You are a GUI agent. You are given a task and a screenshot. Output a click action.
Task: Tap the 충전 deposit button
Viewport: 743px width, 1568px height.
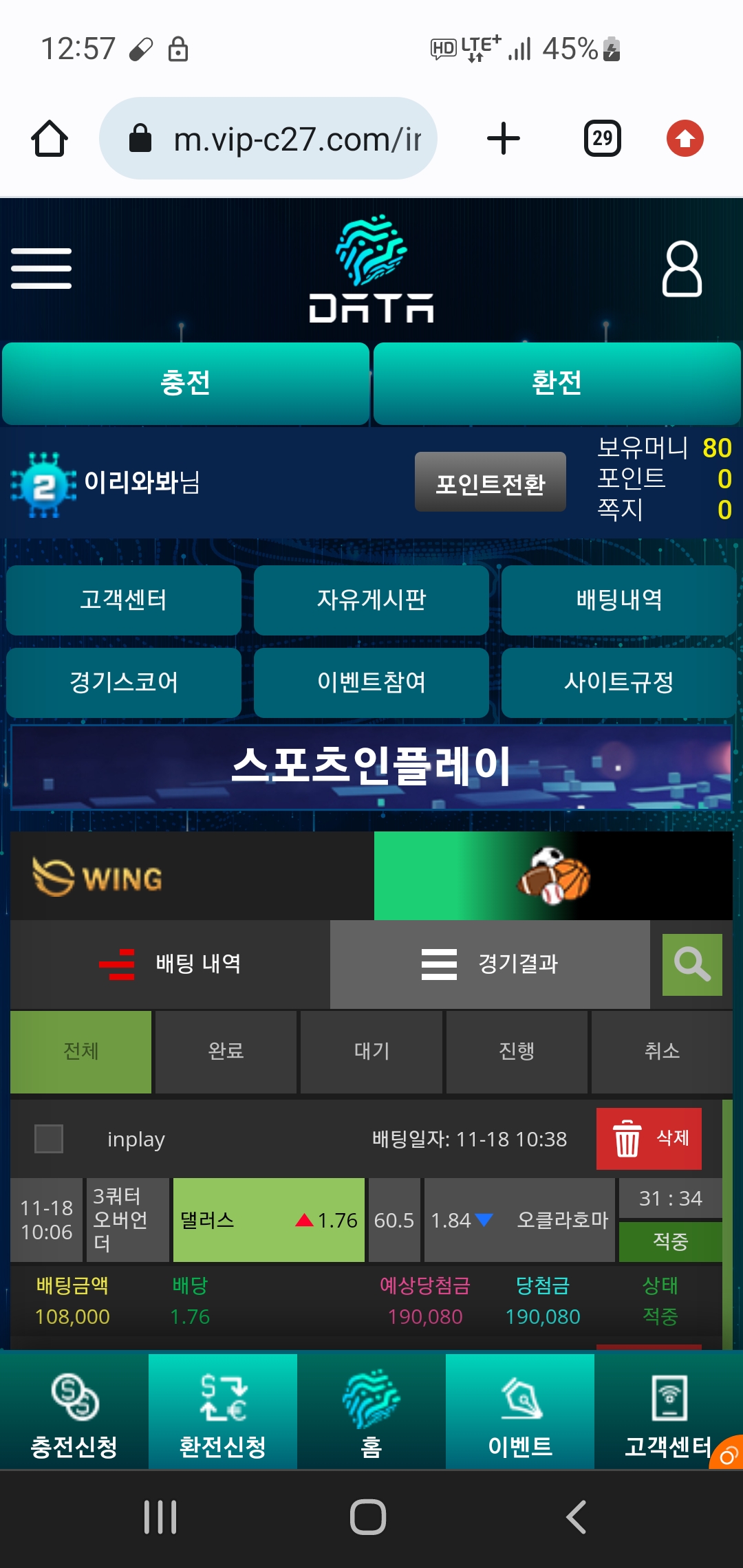(x=186, y=383)
